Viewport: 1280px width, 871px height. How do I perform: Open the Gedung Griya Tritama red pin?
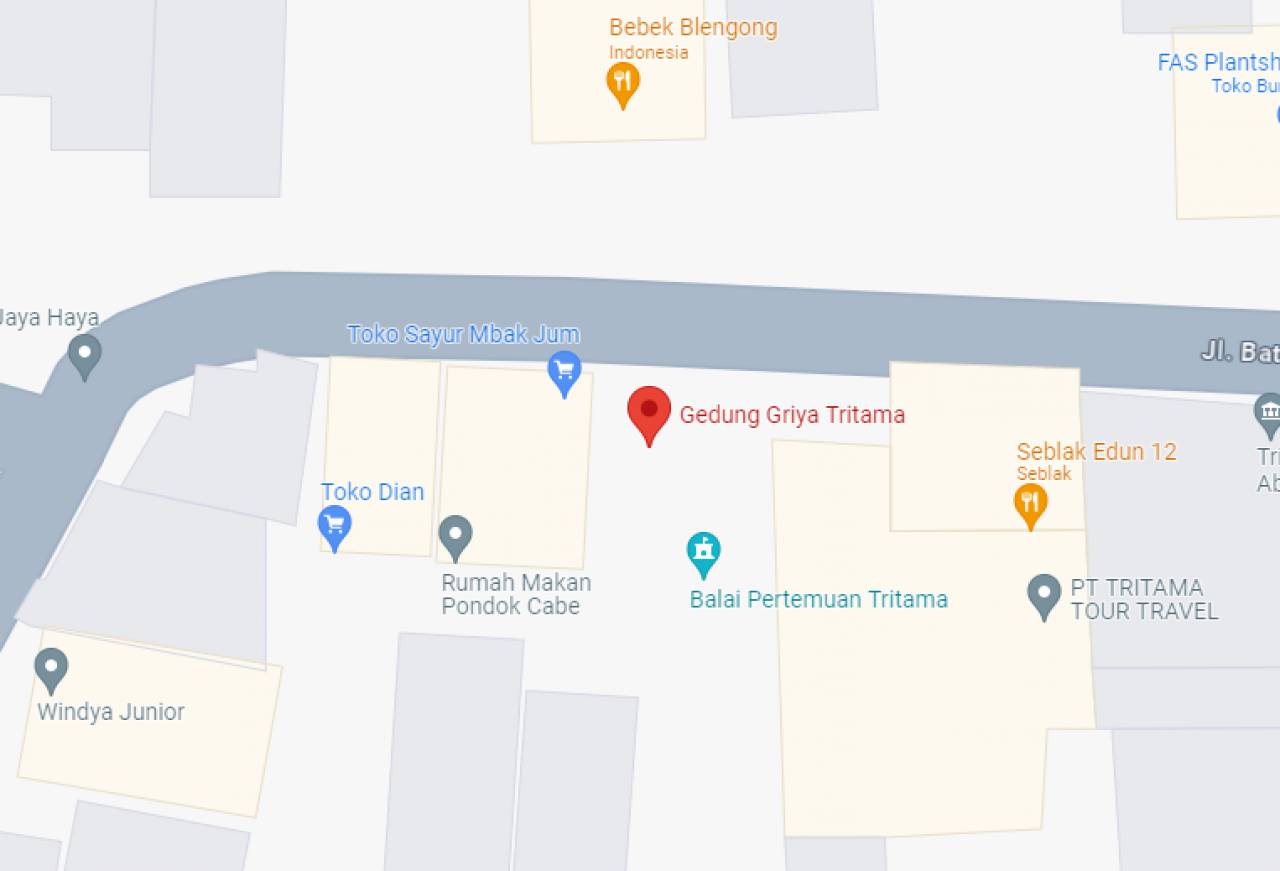click(x=649, y=412)
